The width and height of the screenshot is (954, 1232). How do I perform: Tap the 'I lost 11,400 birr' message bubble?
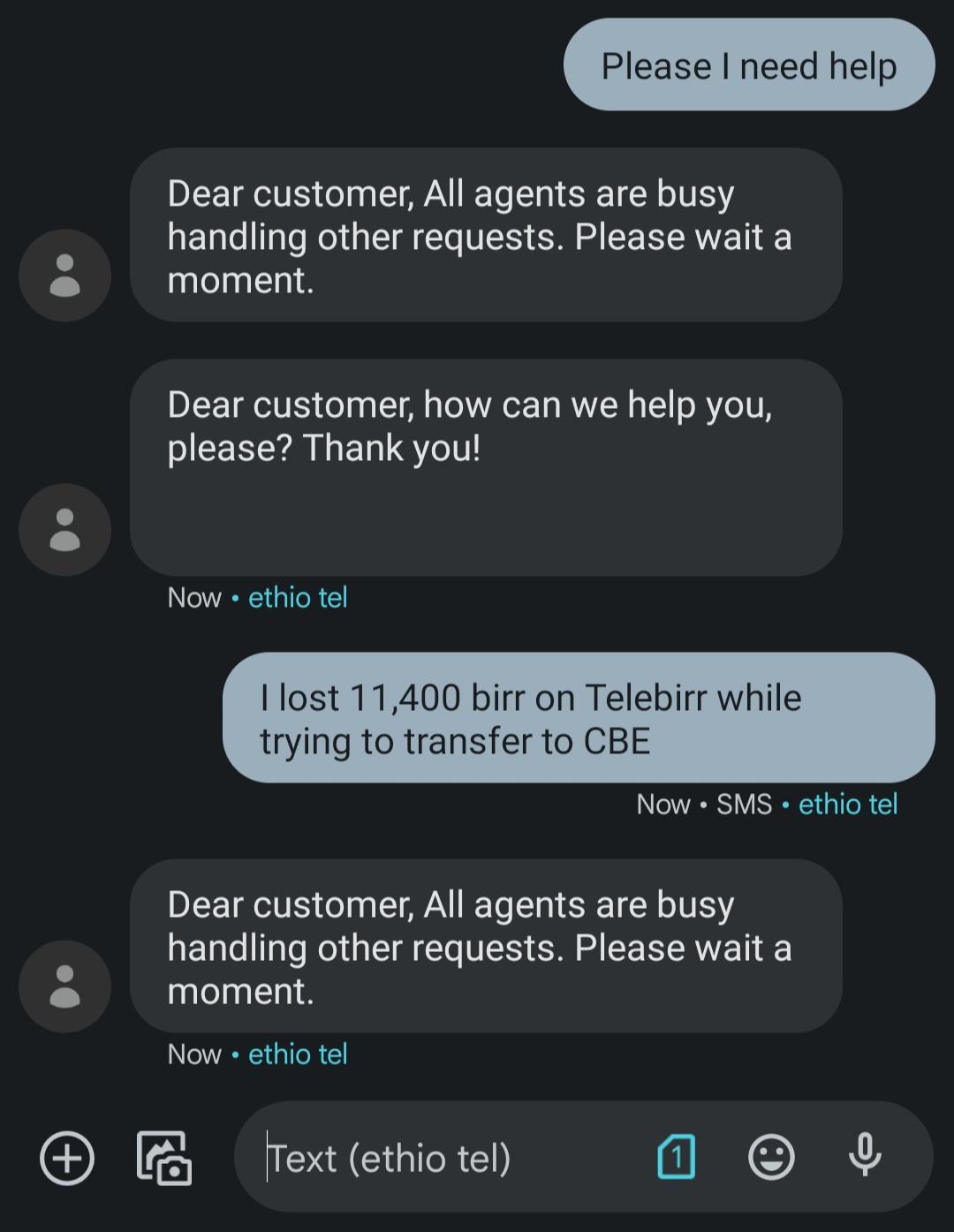click(x=578, y=718)
